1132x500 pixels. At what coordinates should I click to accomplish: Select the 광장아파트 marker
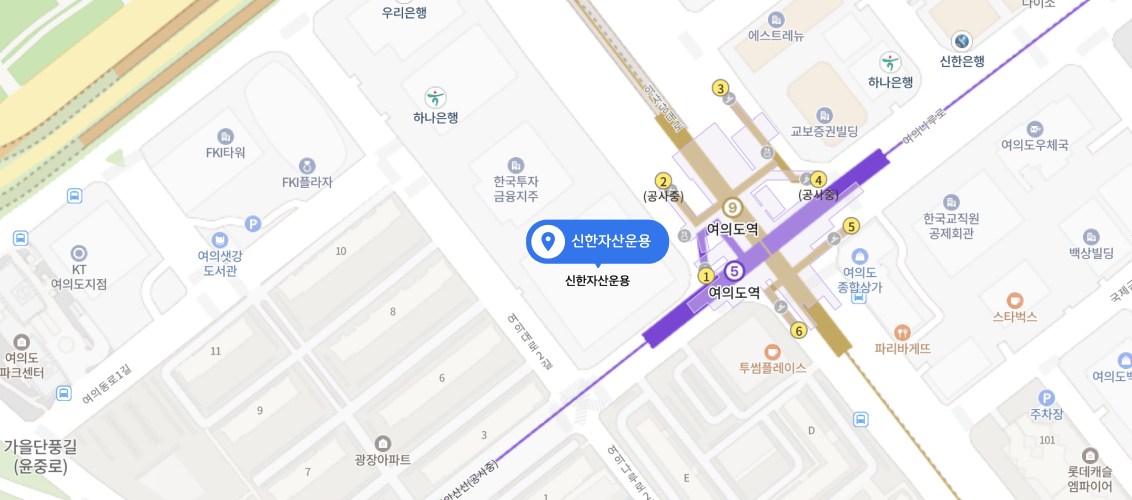[383, 443]
